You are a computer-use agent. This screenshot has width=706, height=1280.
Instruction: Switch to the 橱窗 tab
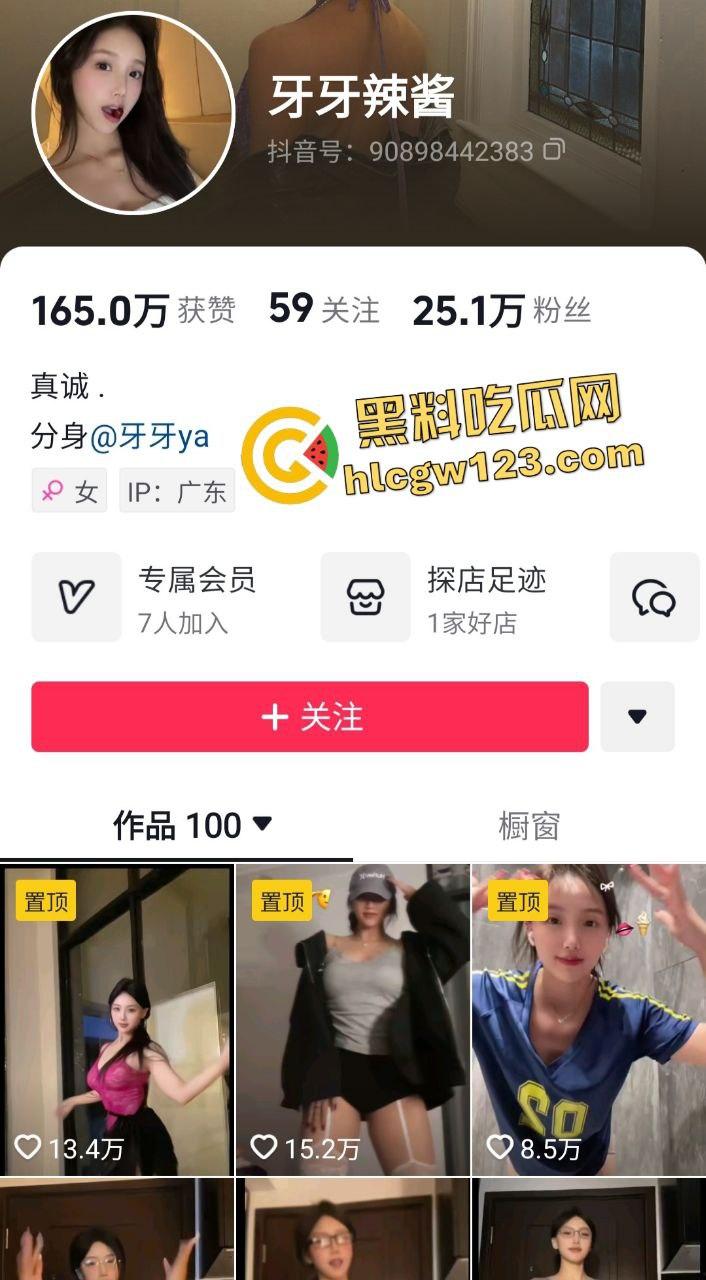pos(528,826)
